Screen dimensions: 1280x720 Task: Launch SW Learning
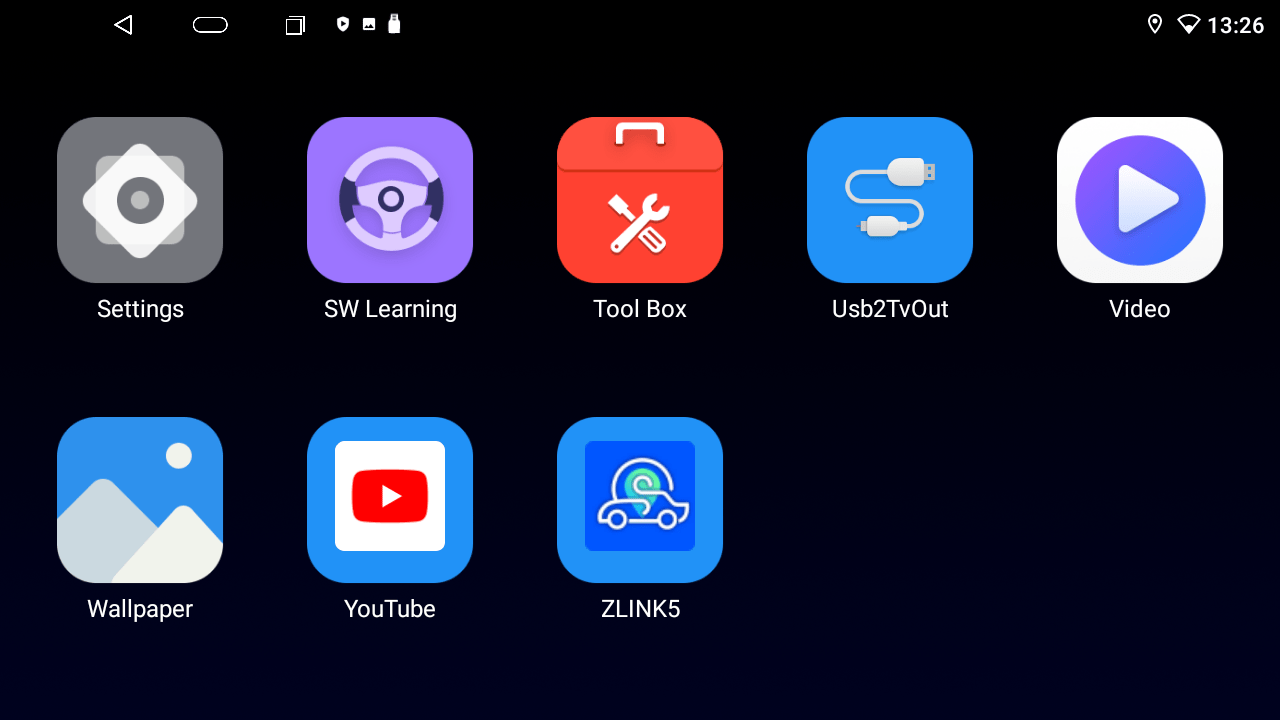tap(390, 200)
